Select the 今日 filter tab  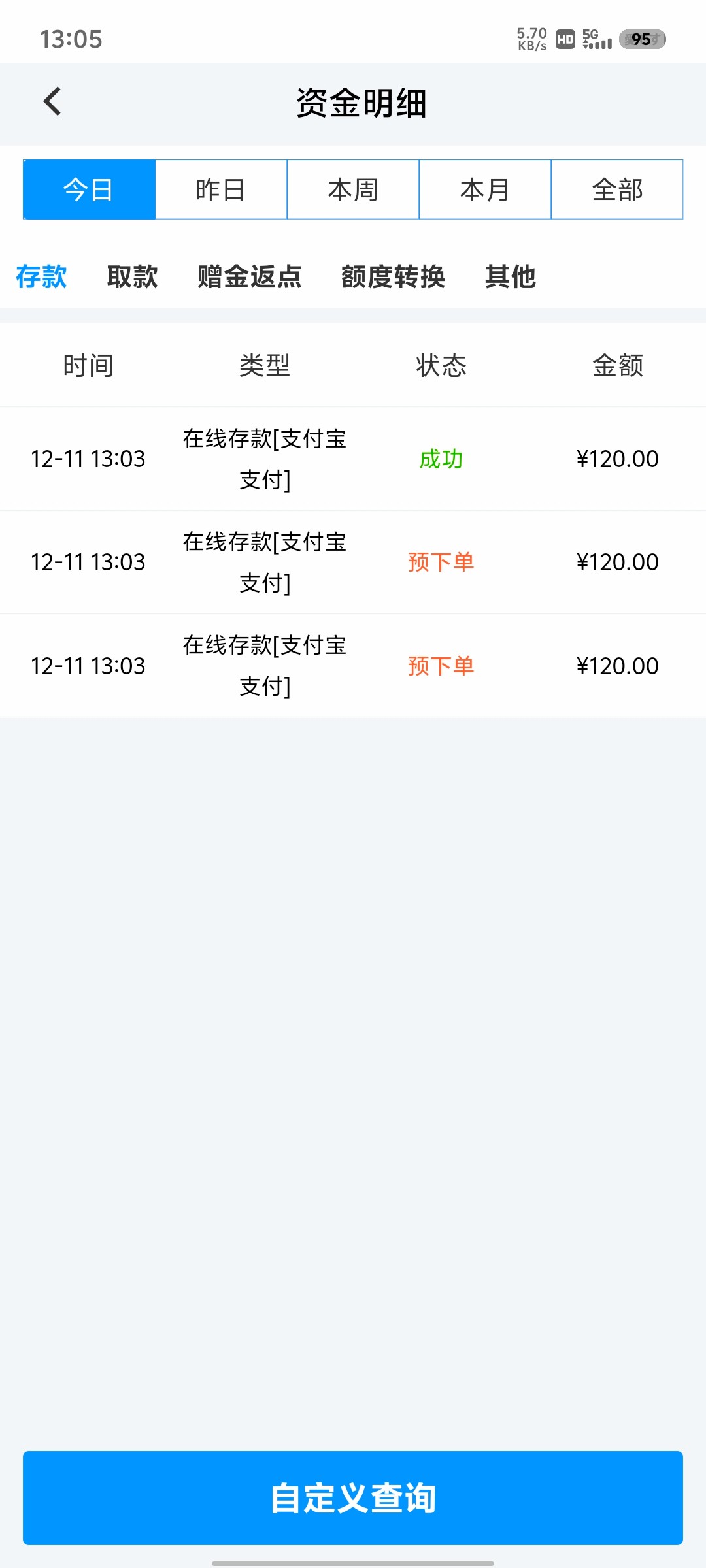click(88, 189)
